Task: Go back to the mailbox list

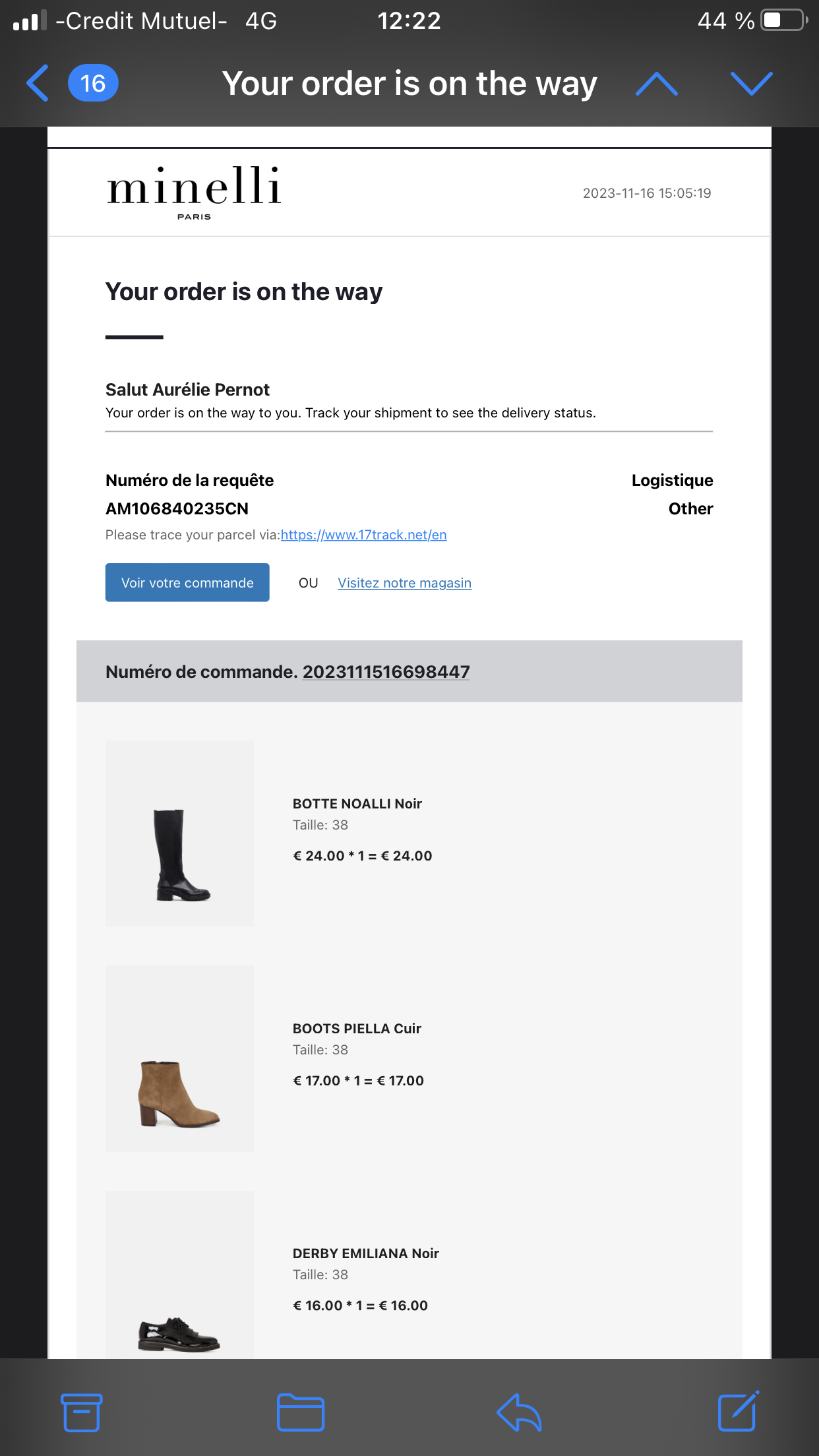Action: click(38, 84)
